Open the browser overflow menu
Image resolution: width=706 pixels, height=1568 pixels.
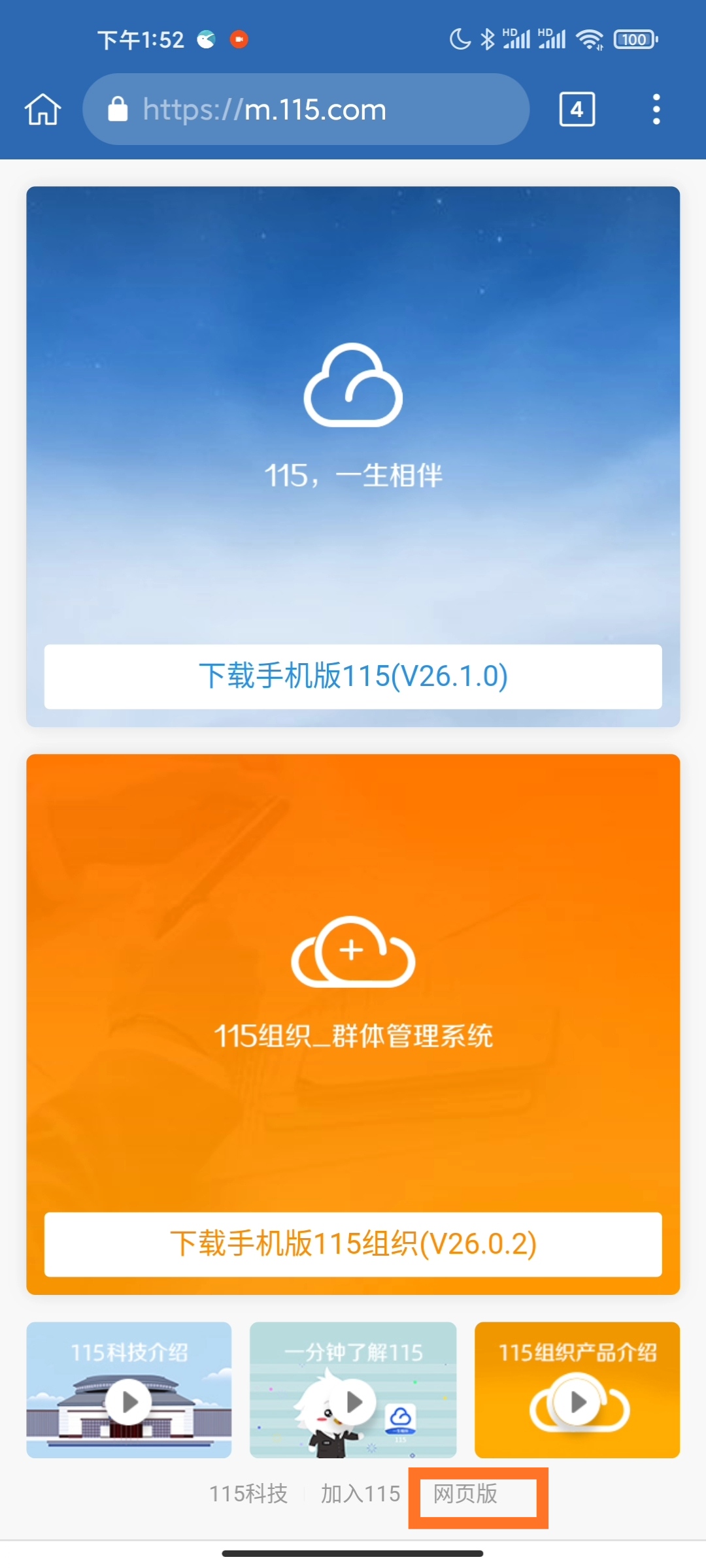(x=656, y=109)
